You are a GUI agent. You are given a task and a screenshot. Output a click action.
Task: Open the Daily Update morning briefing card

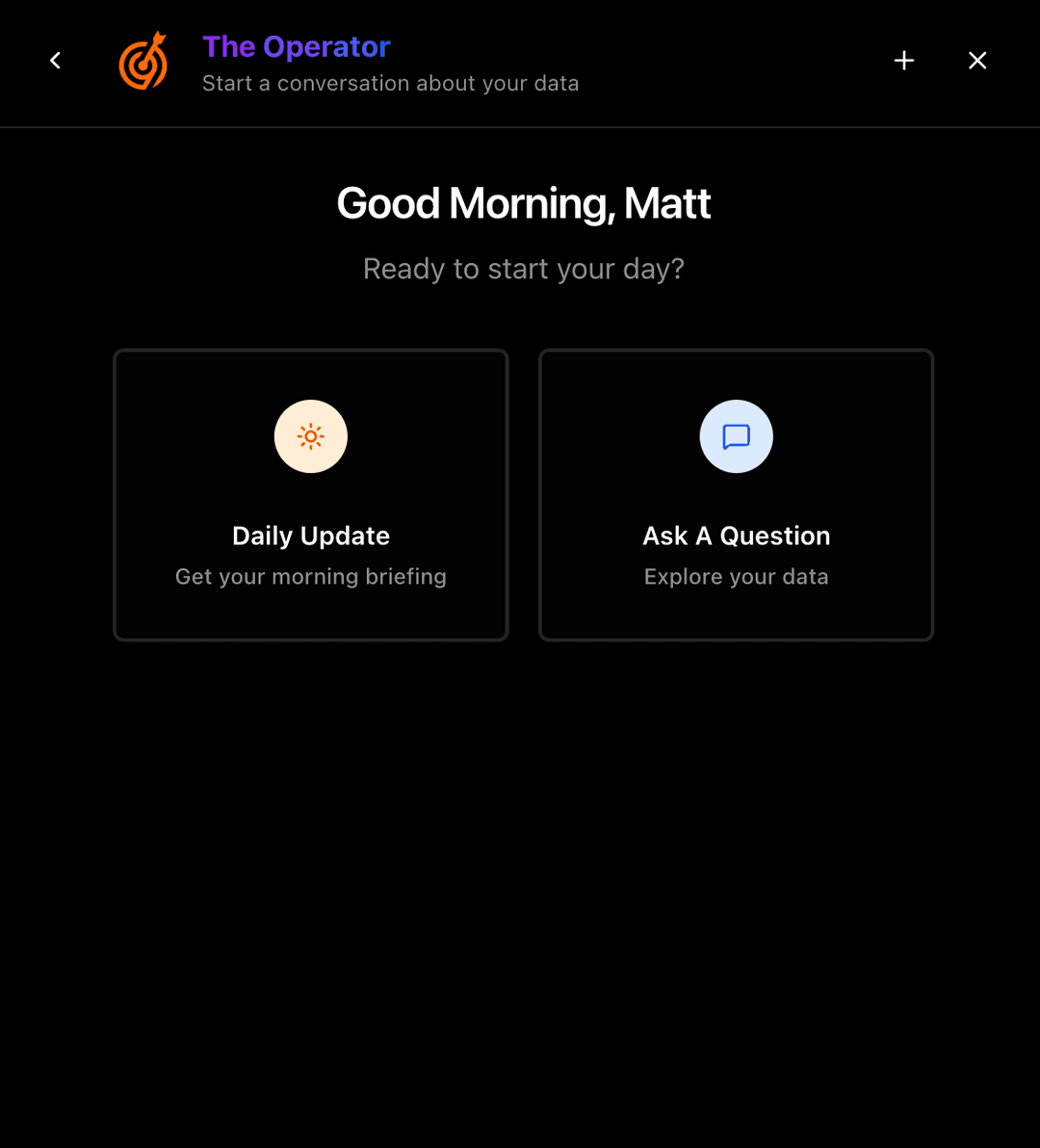[x=310, y=495]
